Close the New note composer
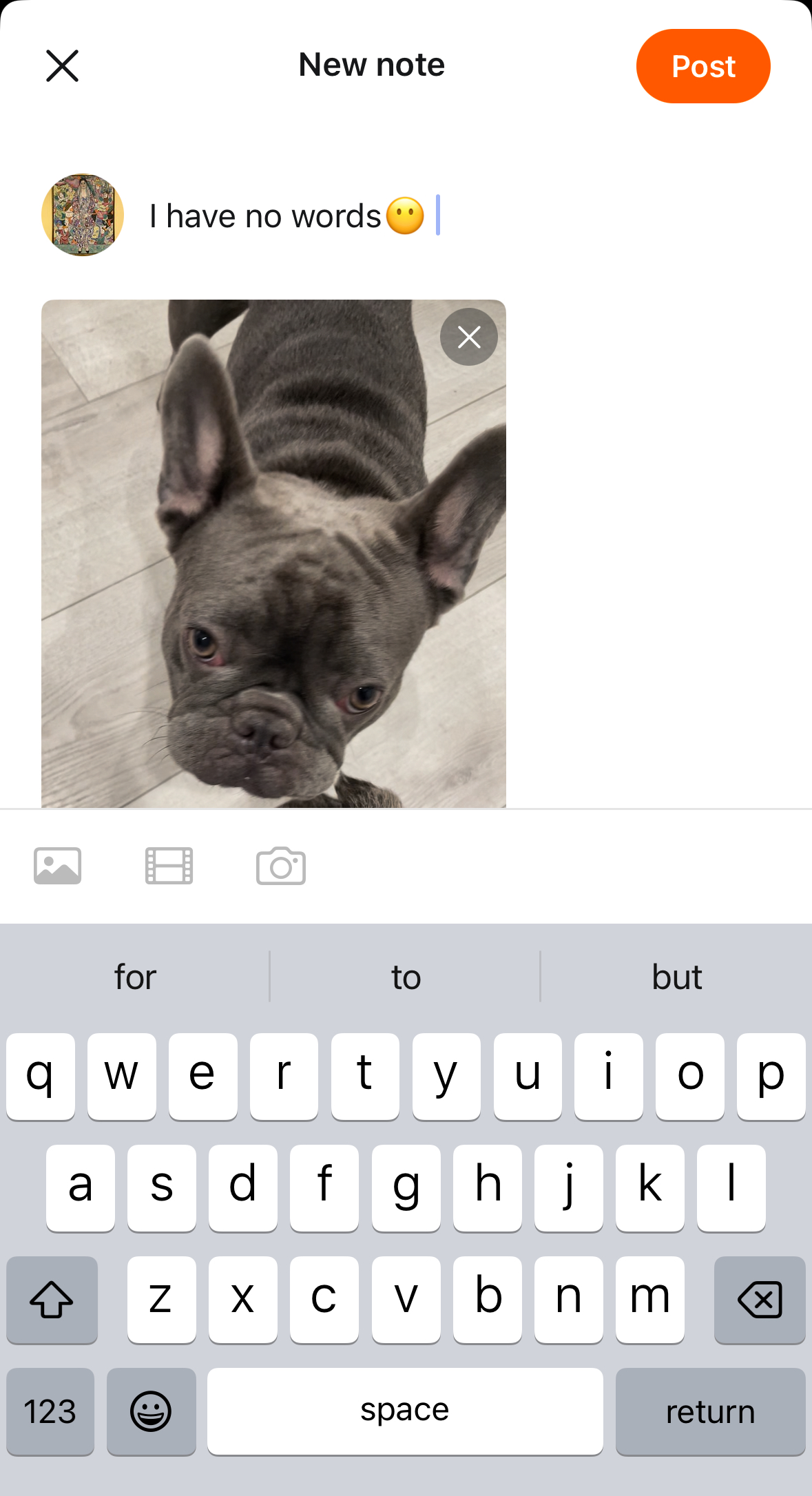812x1496 pixels. pos(62,66)
